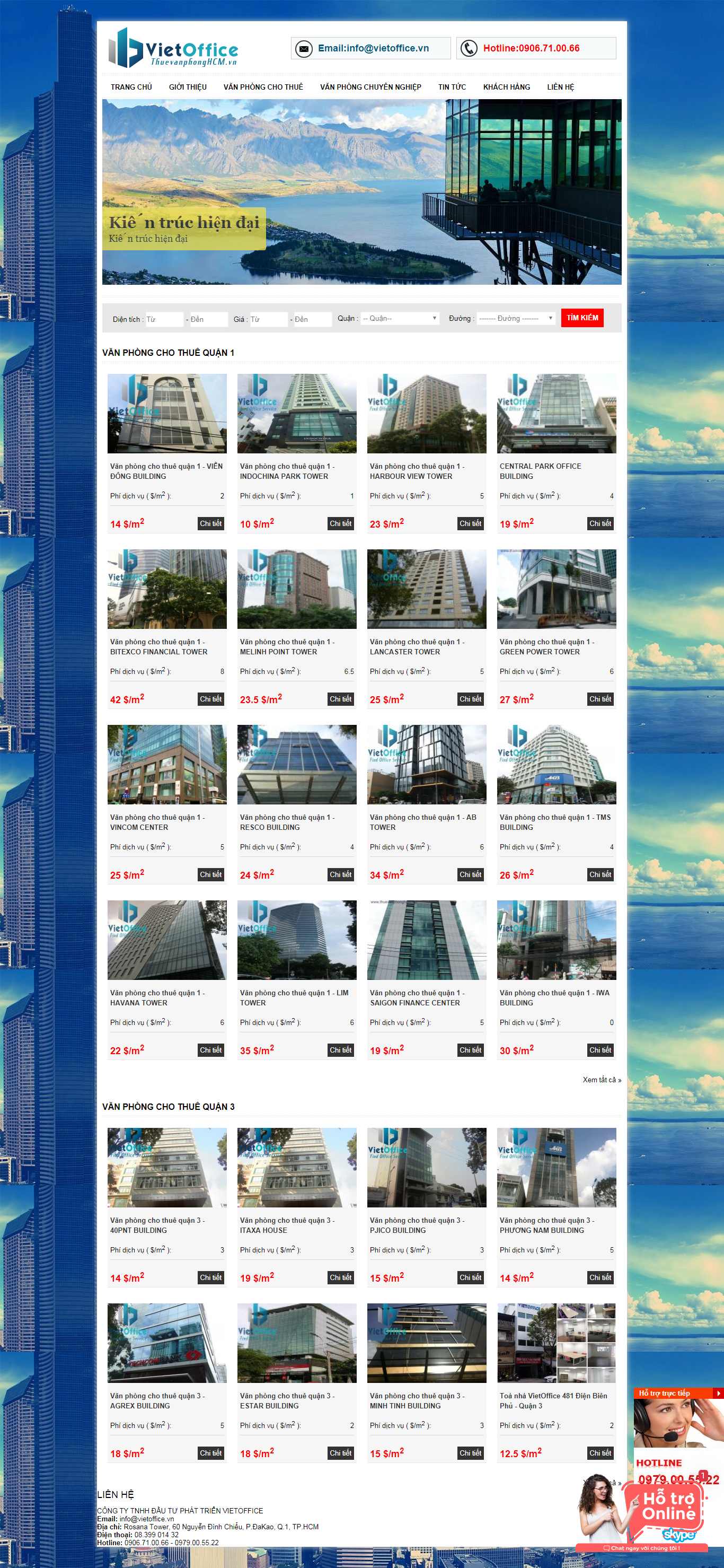Open TIN TỨC section
This screenshot has height=1568, width=724.
coord(452,87)
